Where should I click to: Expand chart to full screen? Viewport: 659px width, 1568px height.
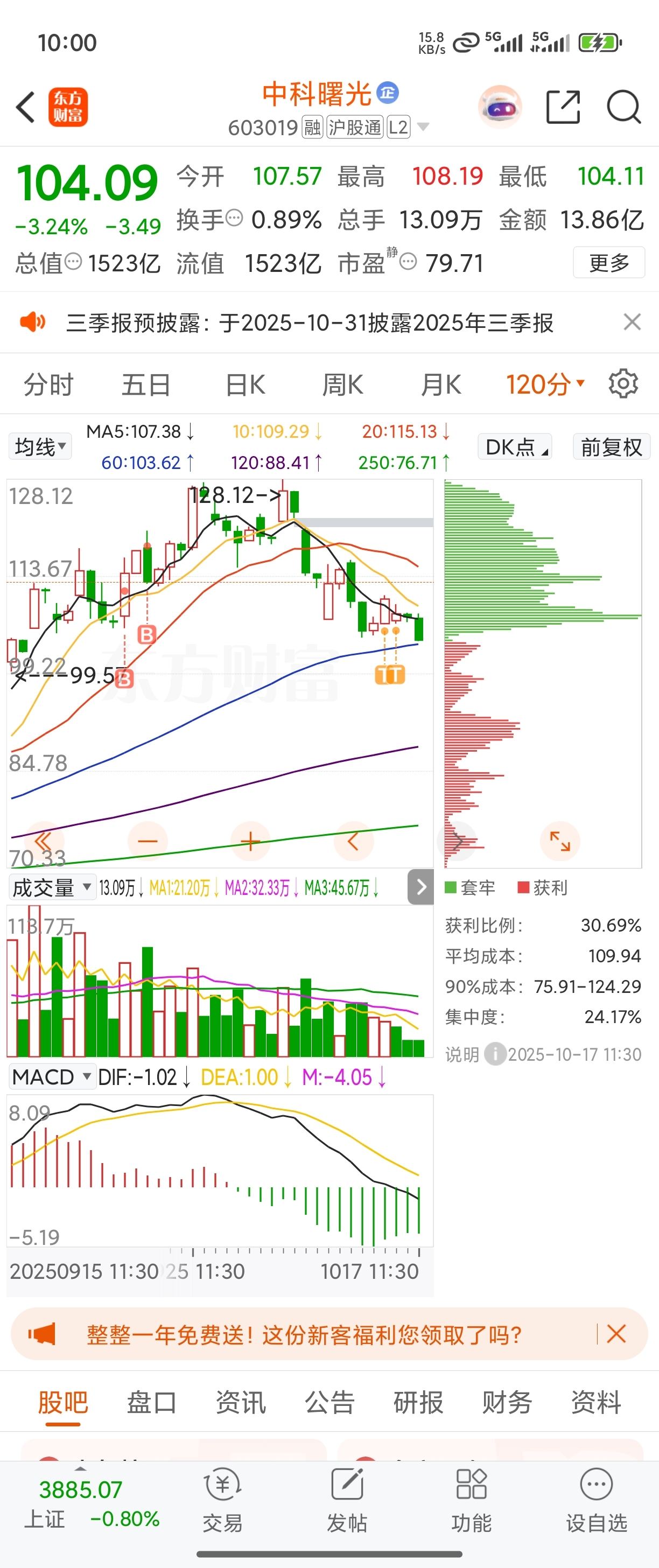coord(560,841)
